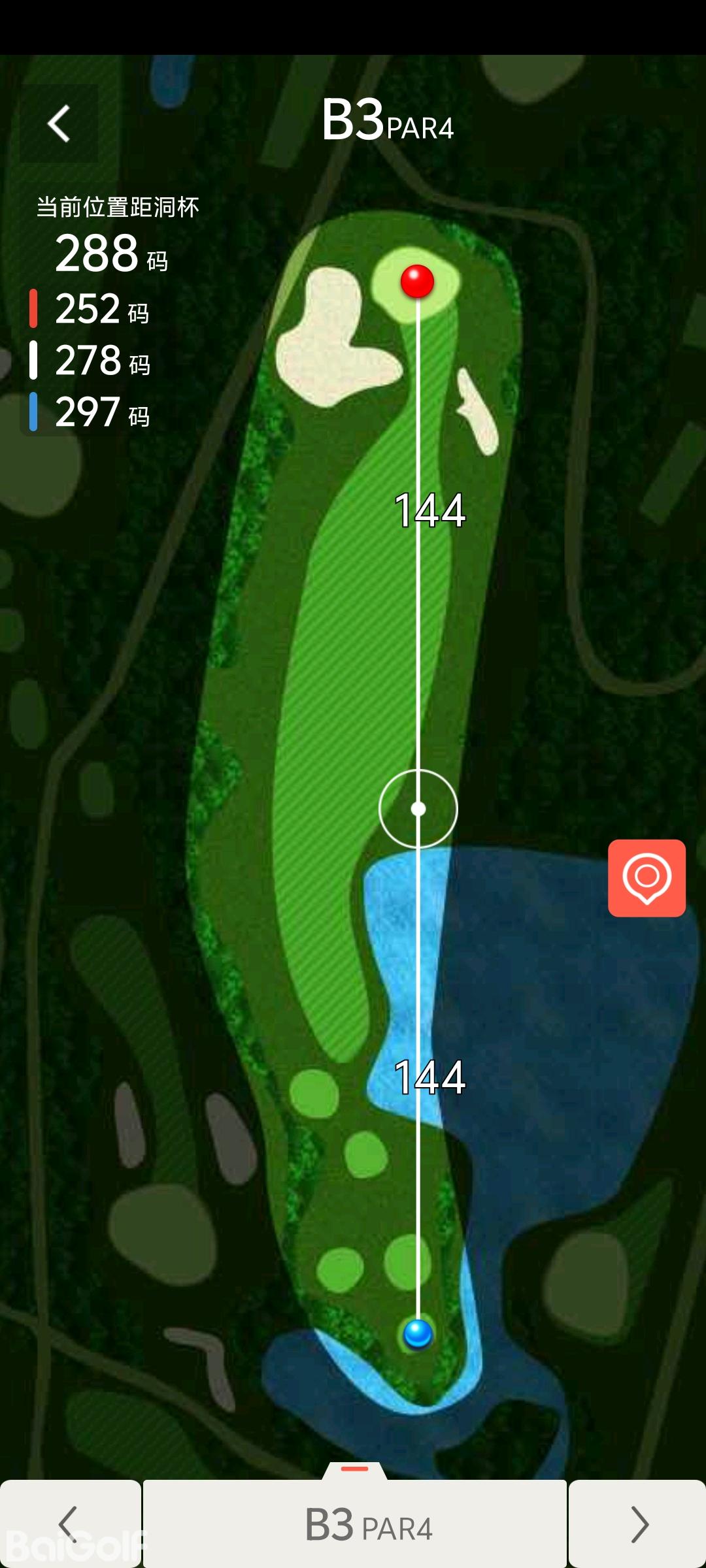The image size is (706, 1568).
Task: Tap the orange locate-me button
Action: [x=647, y=878]
